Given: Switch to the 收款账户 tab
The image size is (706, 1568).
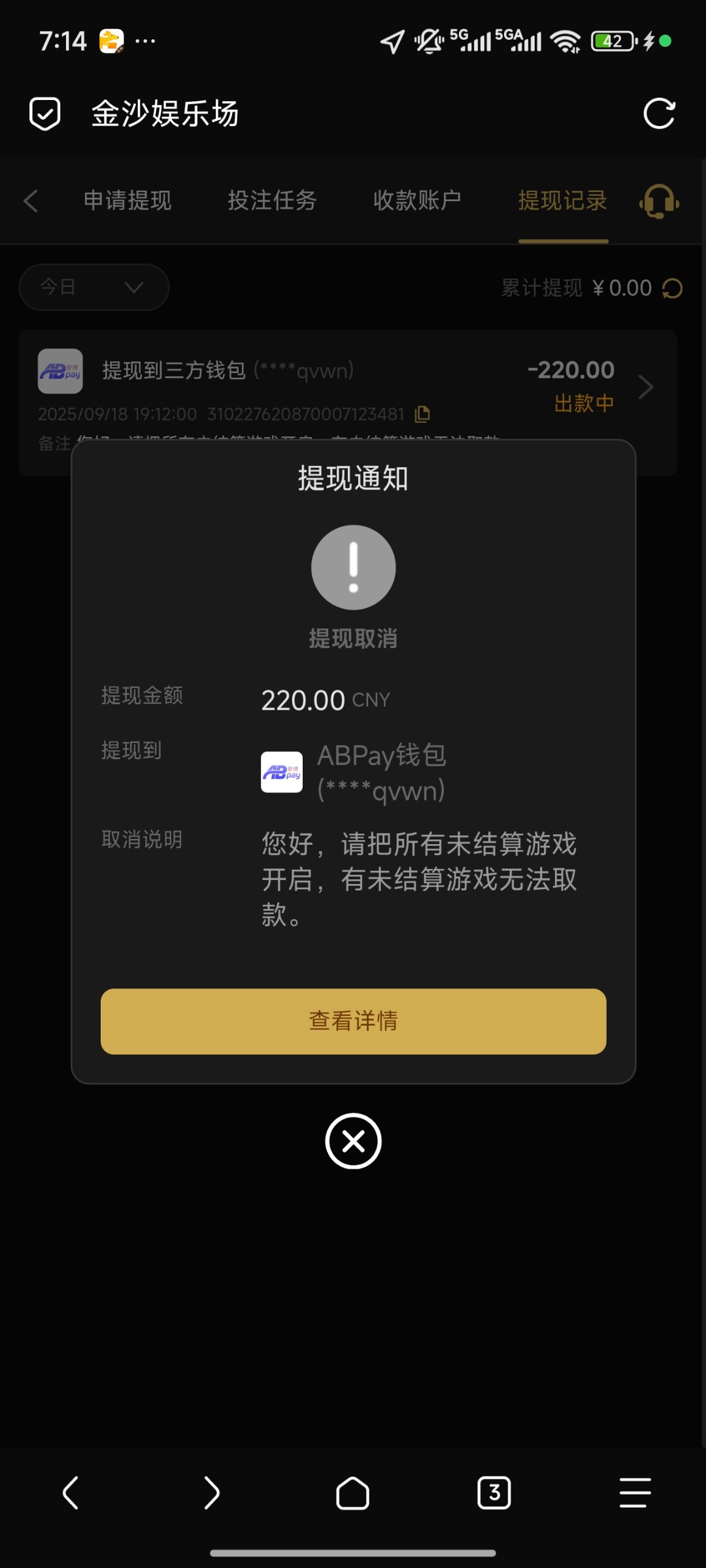Looking at the screenshot, I should (x=418, y=201).
